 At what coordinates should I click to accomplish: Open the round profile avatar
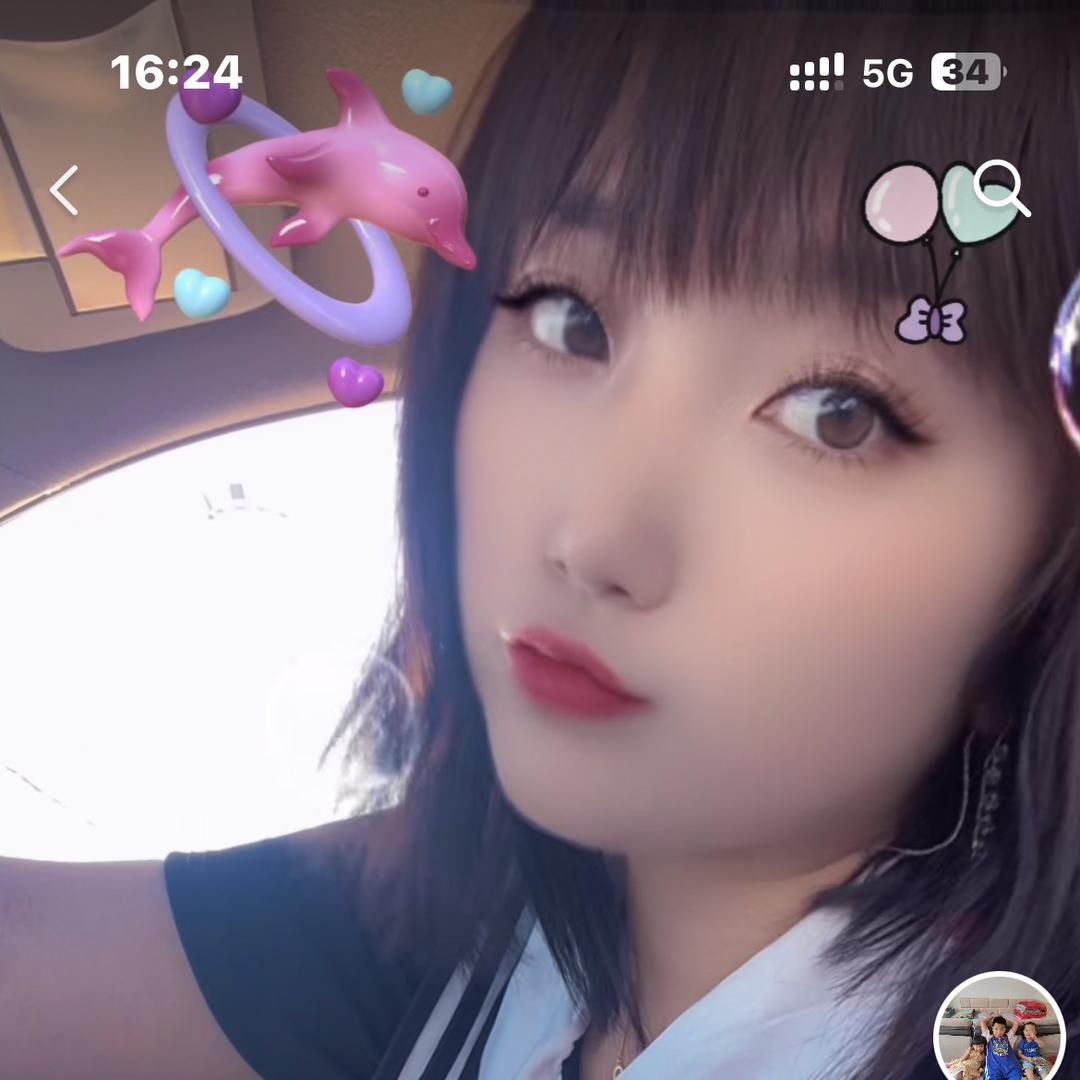pos(999,1031)
